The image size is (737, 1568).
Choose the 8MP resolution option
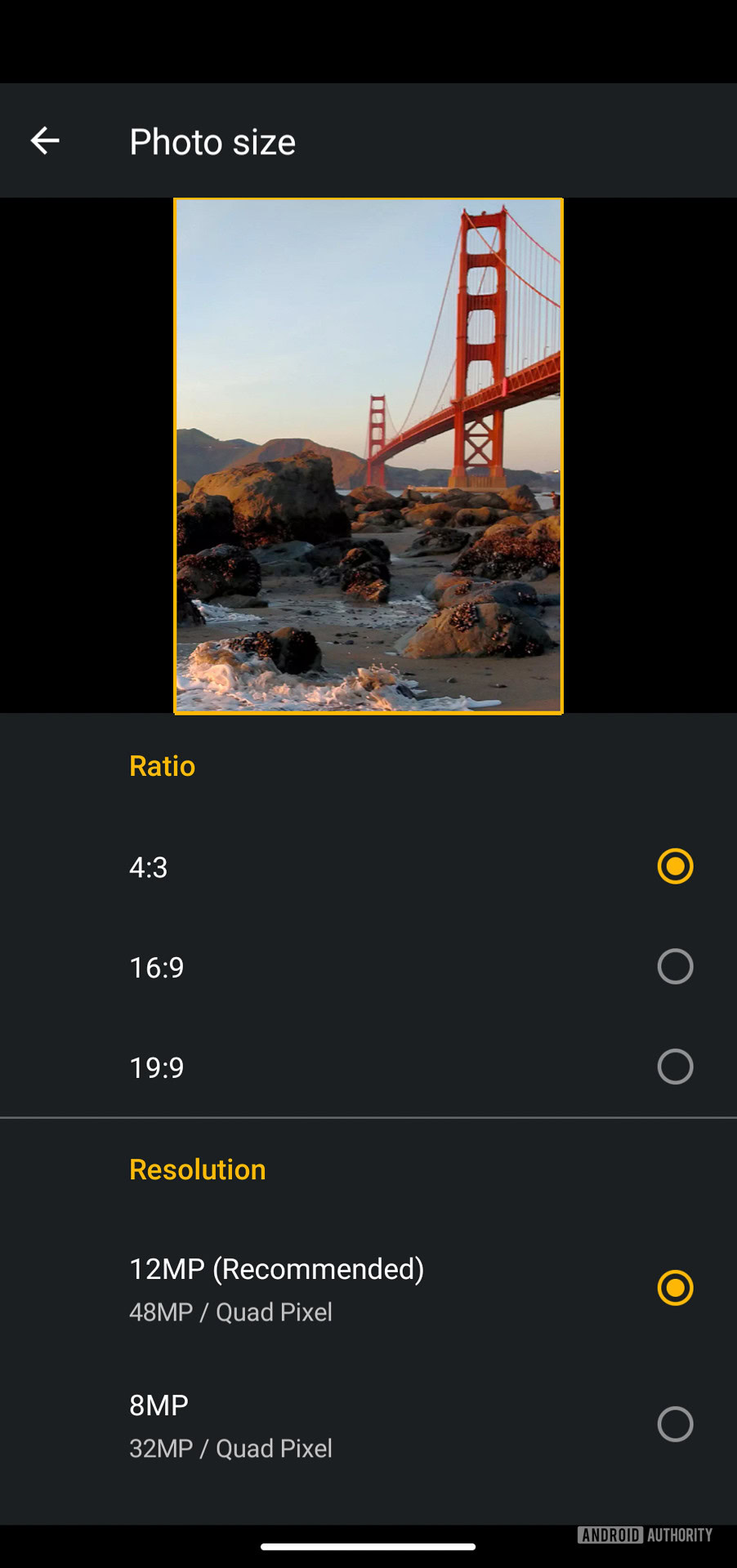click(674, 1424)
